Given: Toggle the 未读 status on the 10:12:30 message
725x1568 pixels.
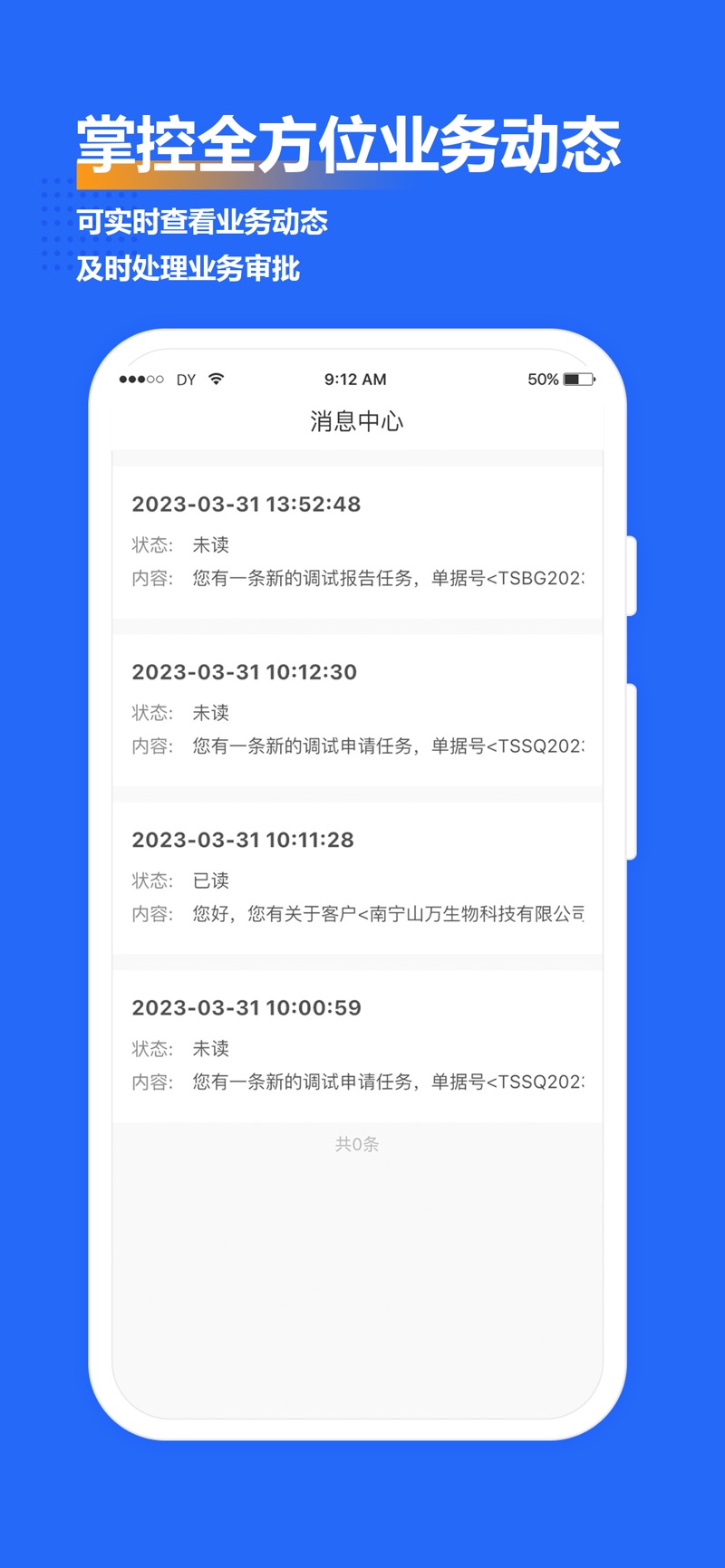Looking at the screenshot, I should [210, 713].
